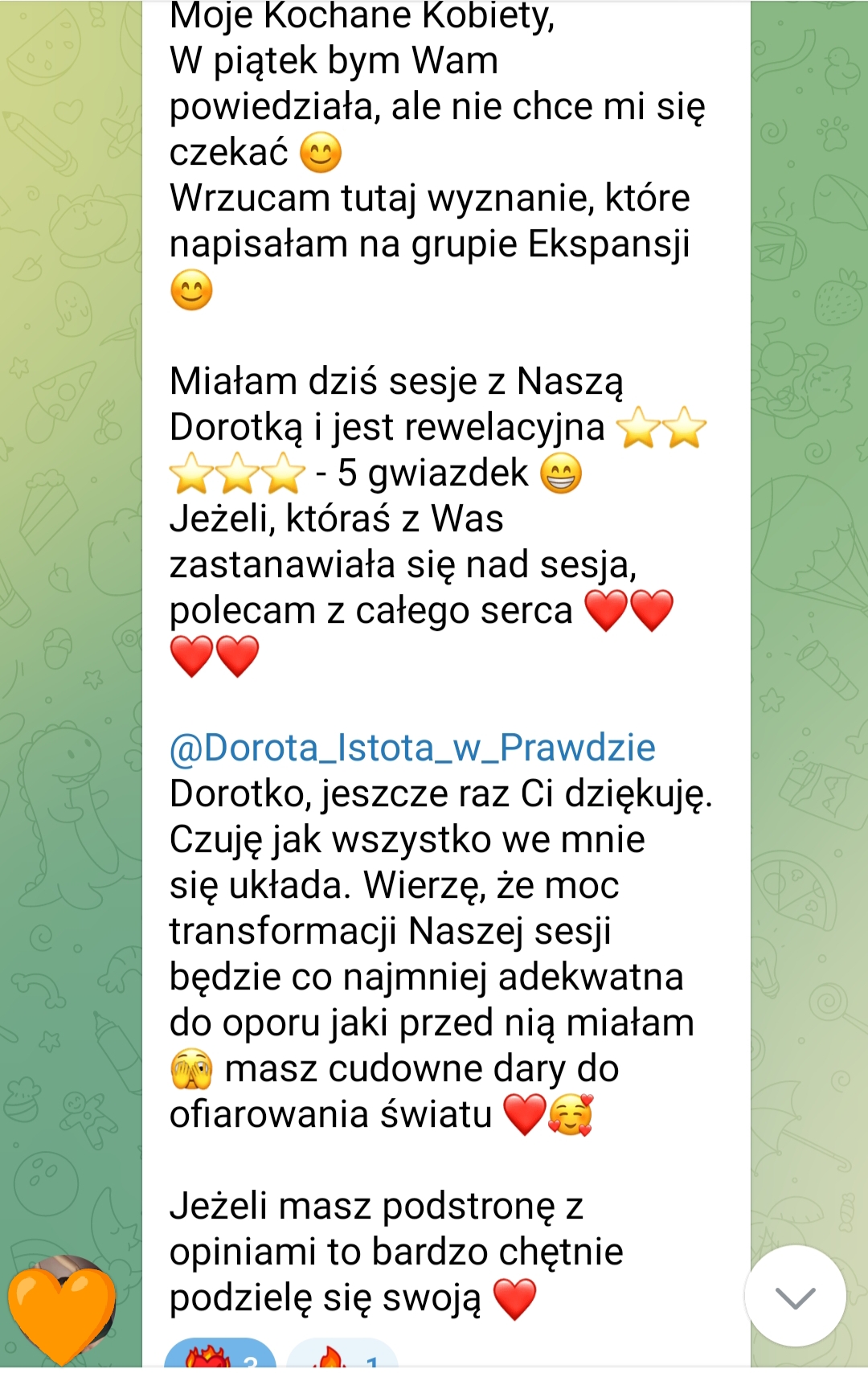868x1373 pixels.
Task: Jump to the latest messages
Action: [x=795, y=1296]
